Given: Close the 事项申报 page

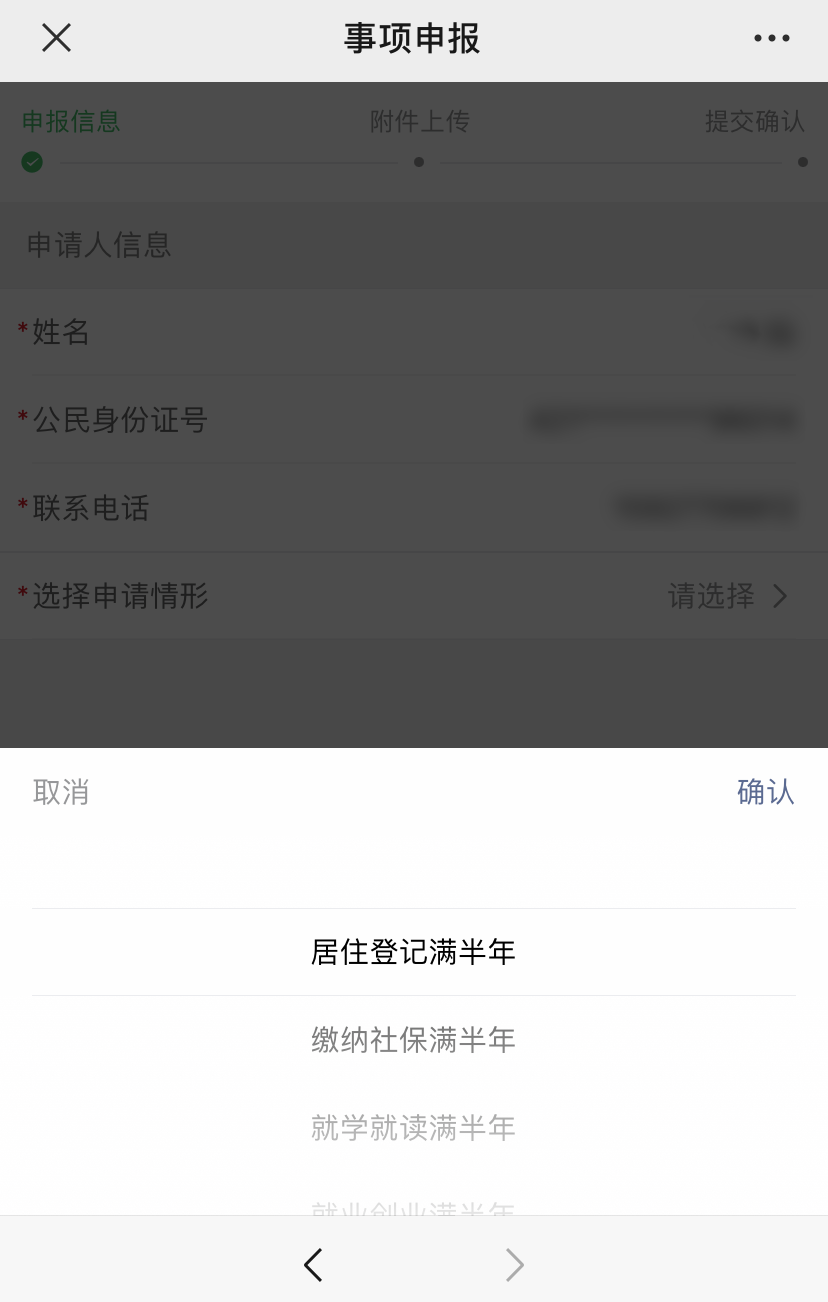Looking at the screenshot, I should (56, 38).
